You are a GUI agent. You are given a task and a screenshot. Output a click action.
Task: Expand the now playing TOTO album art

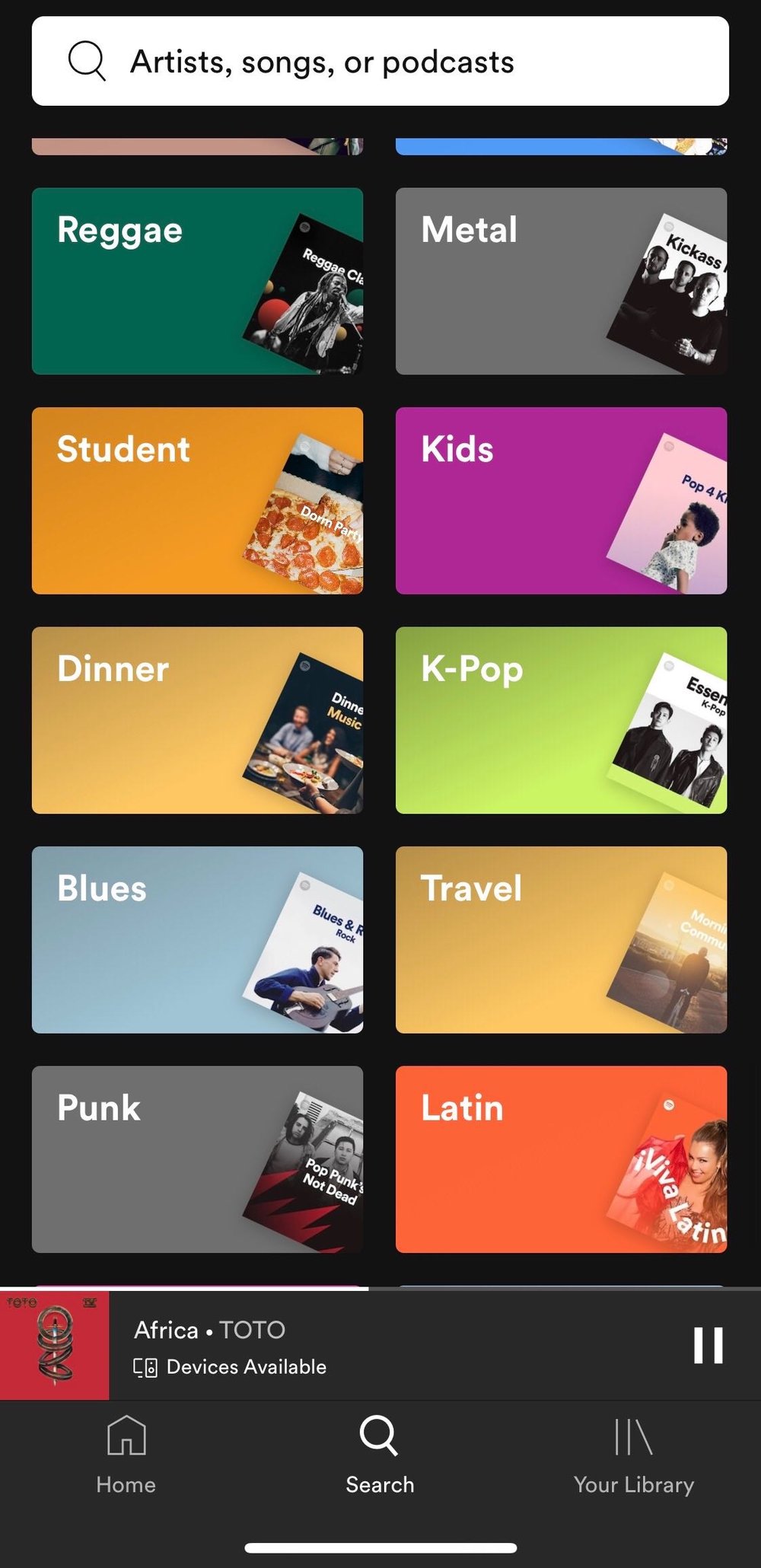pyautogui.click(x=54, y=1345)
